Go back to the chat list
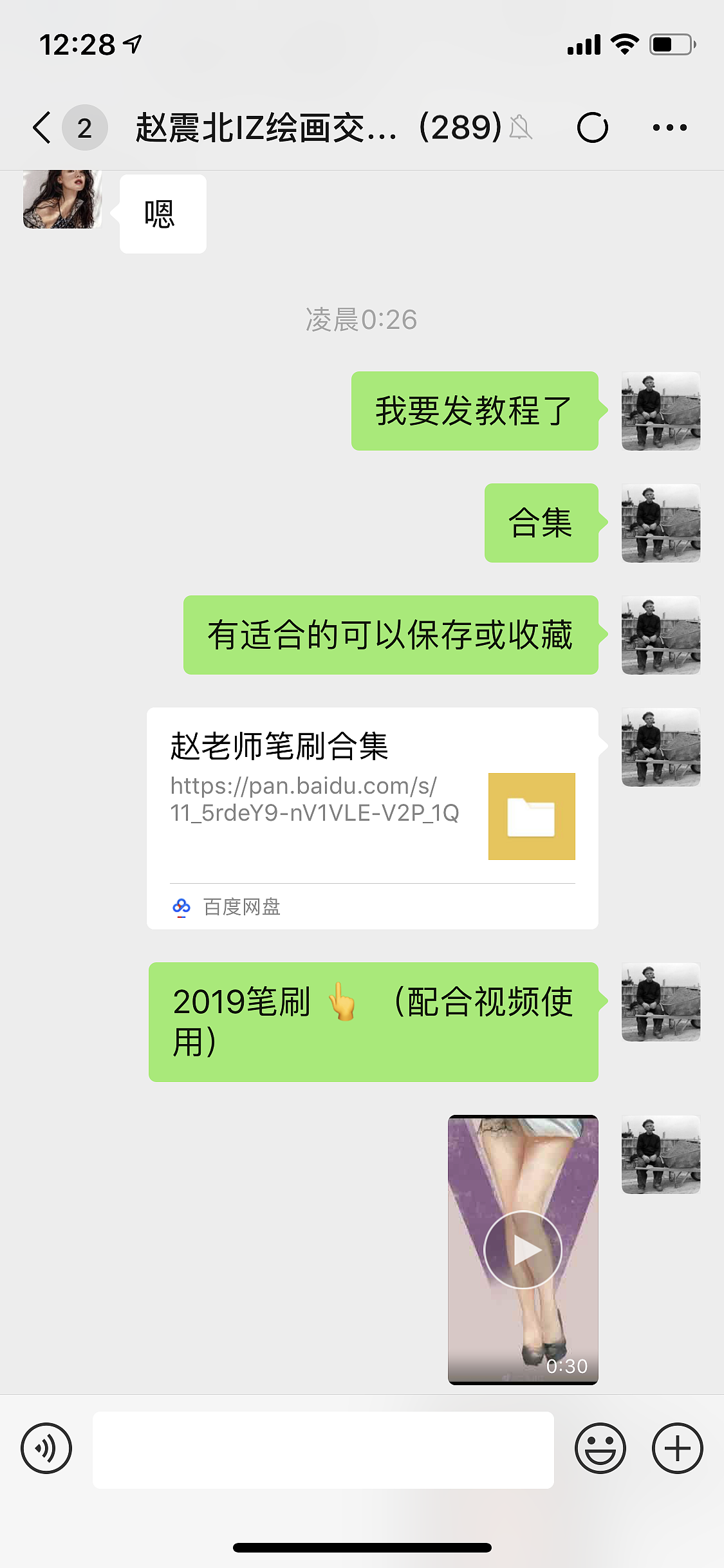Image resolution: width=724 pixels, height=1568 pixels. (x=42, y=127)
